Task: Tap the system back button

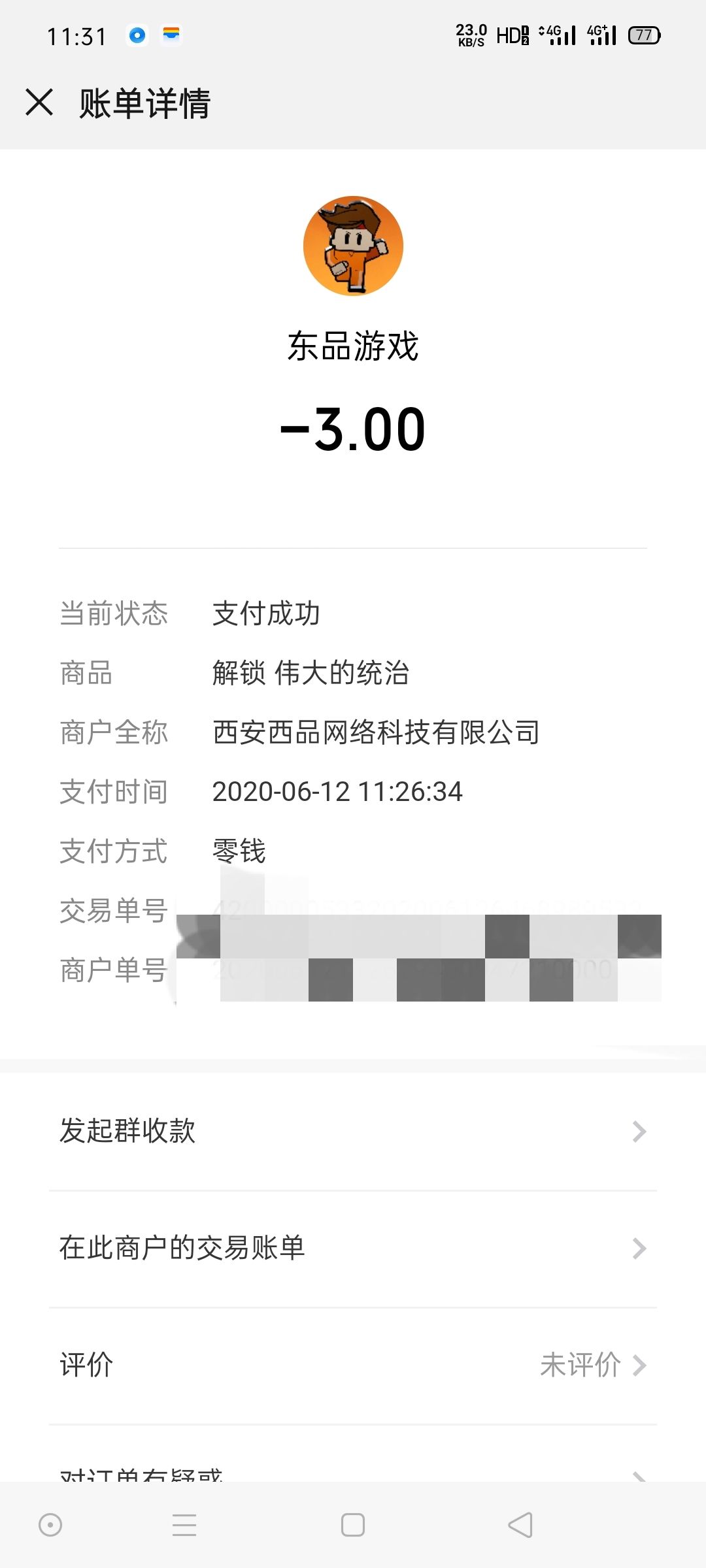Action: point(520,1525)
